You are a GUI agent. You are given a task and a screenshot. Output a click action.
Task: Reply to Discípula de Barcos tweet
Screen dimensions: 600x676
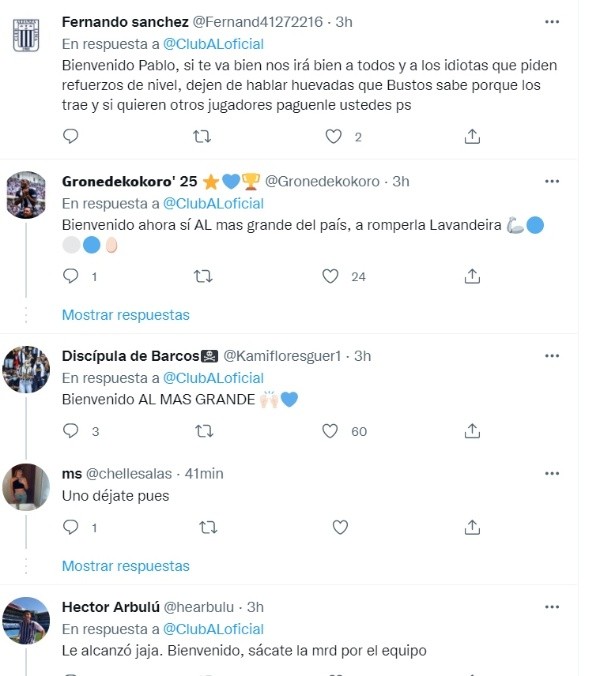pyautogui.click(x=71, y=431)
